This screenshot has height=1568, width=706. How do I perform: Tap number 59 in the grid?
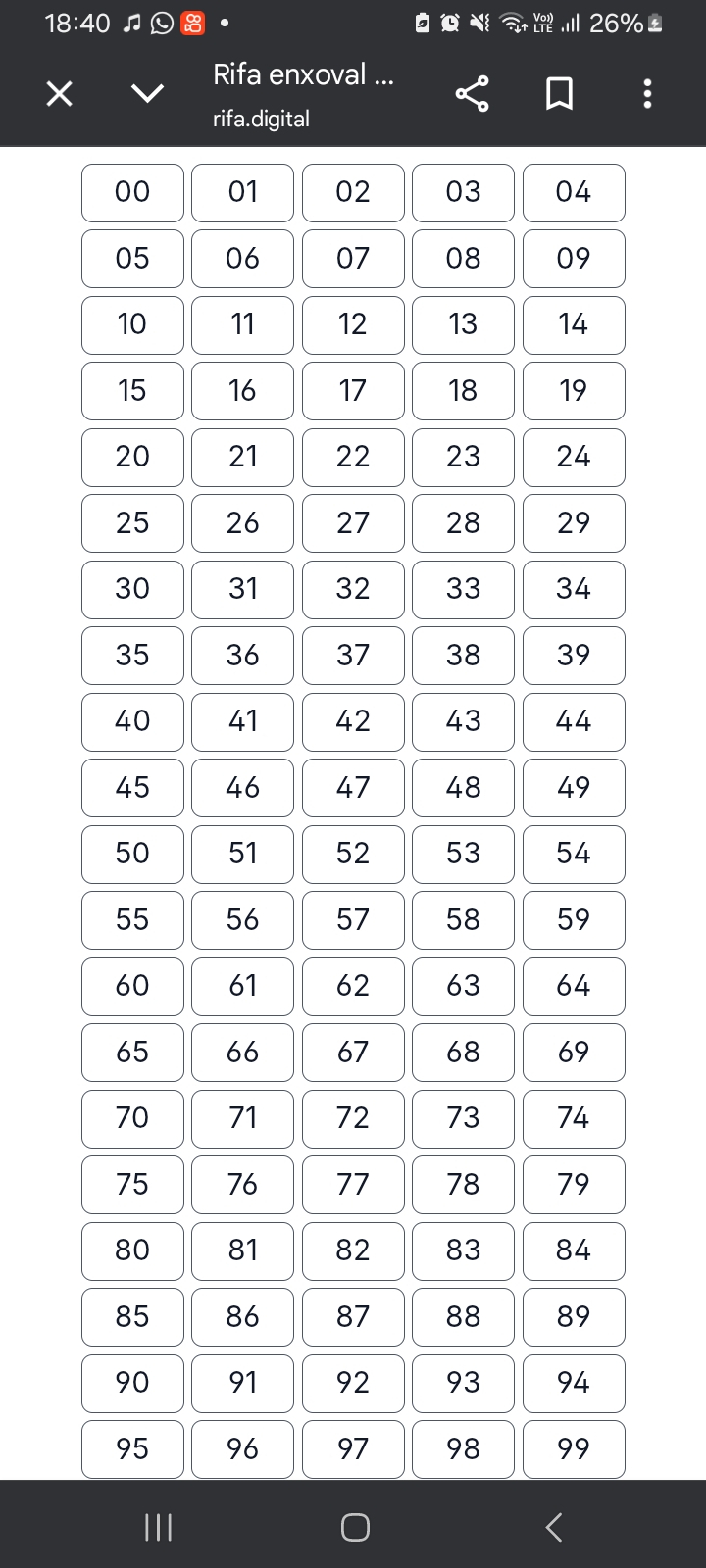coord(574,919)
